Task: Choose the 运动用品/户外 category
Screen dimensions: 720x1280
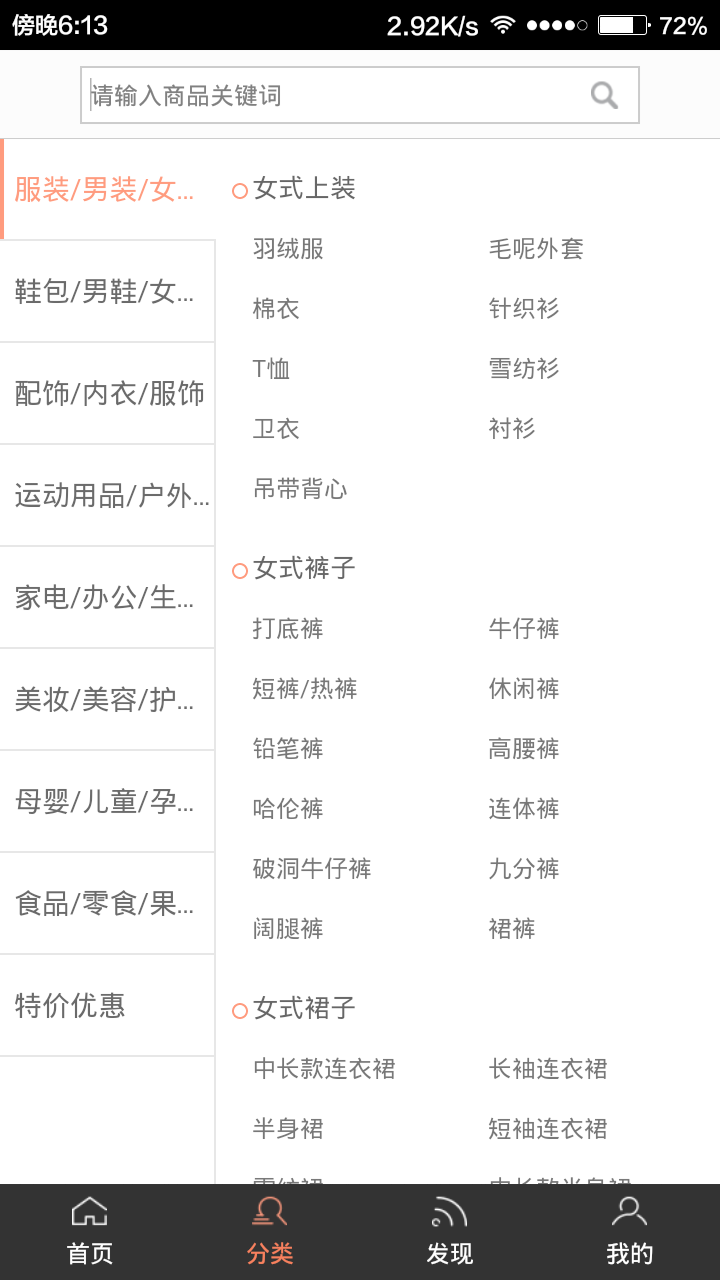Action: (107, 496)
